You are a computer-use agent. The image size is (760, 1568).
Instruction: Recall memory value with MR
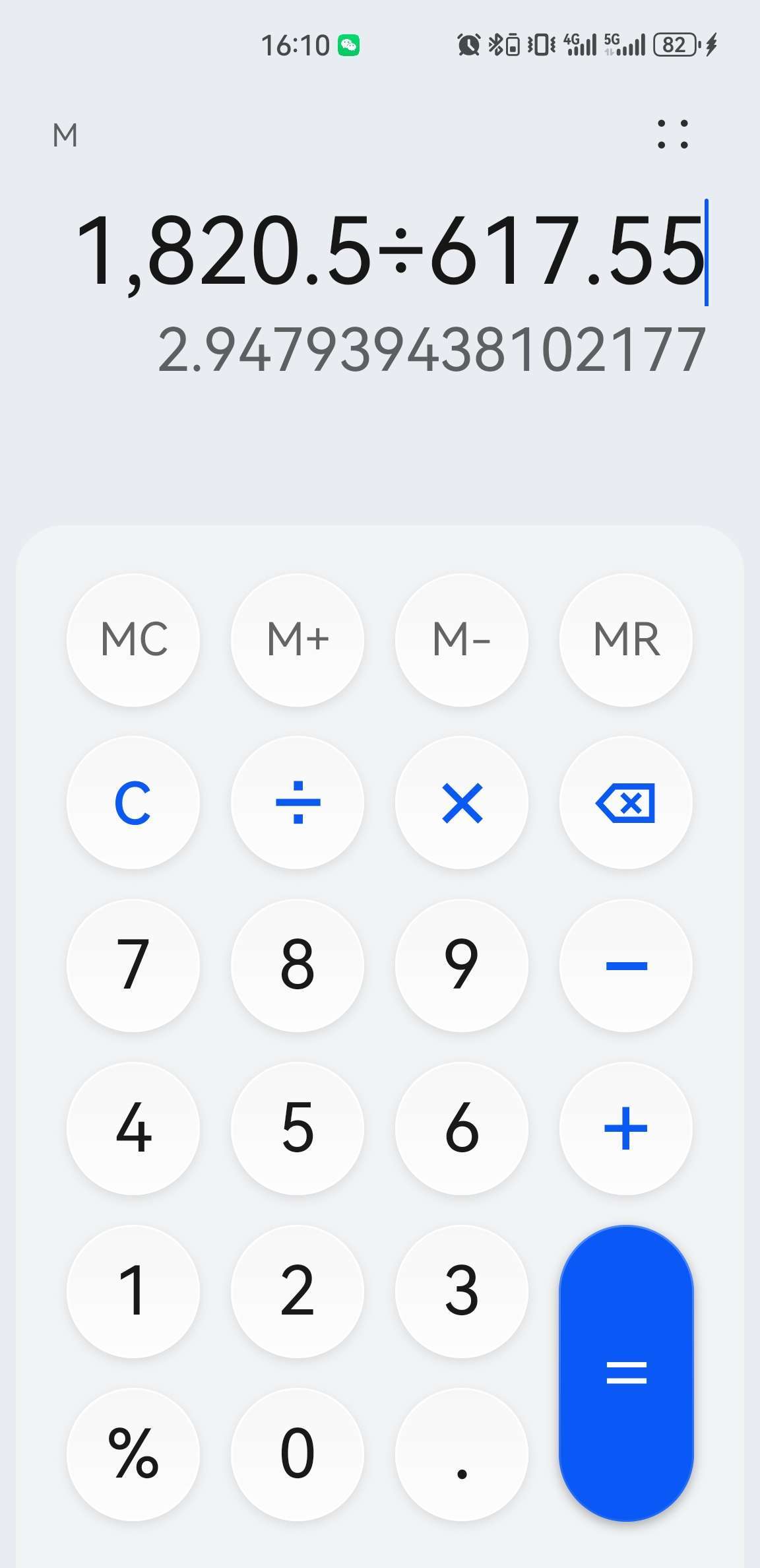tap(626, 639)
